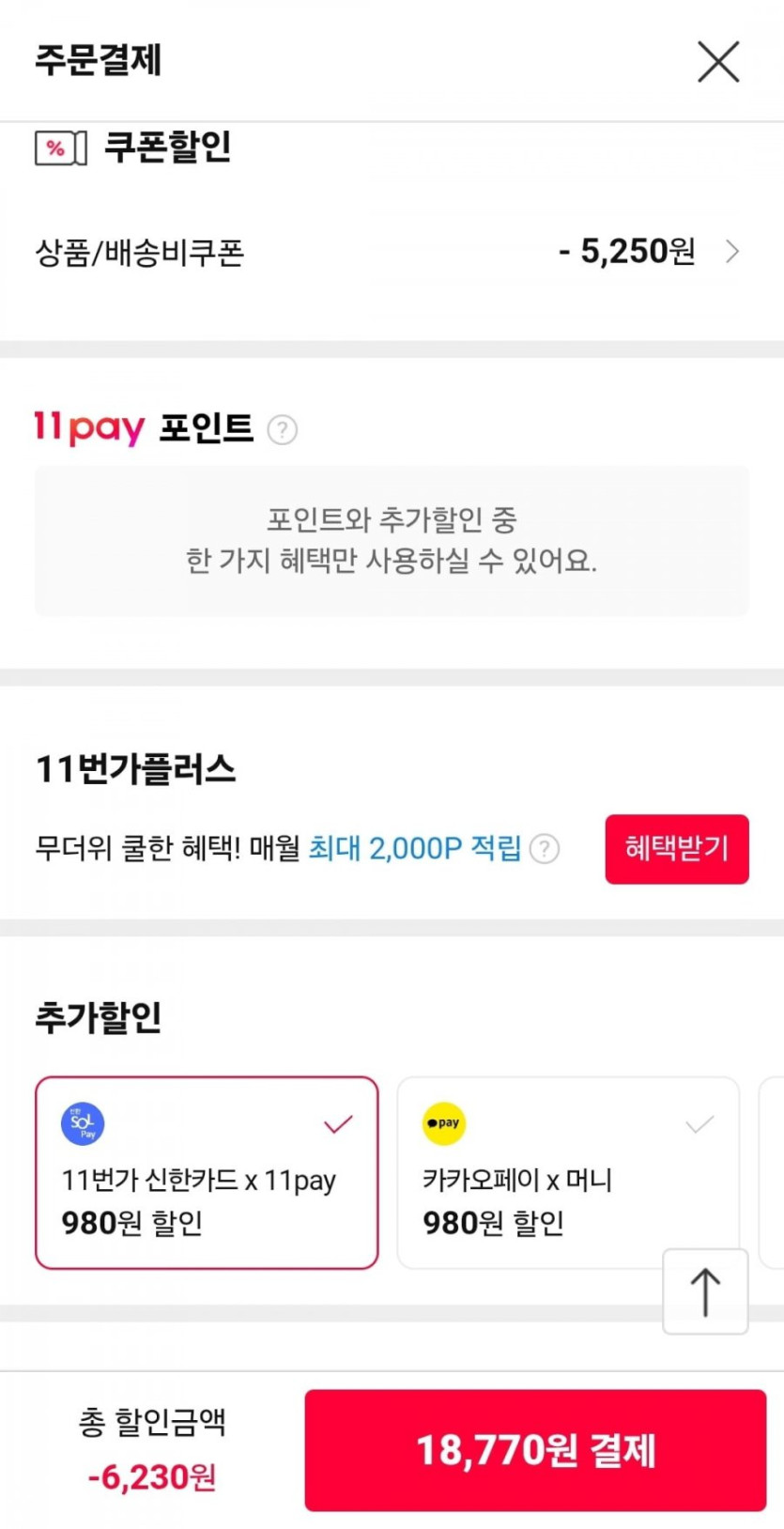Open 상품/배송비쿠폰 coupon selection

pyautogui.click(x=391, y=252)
